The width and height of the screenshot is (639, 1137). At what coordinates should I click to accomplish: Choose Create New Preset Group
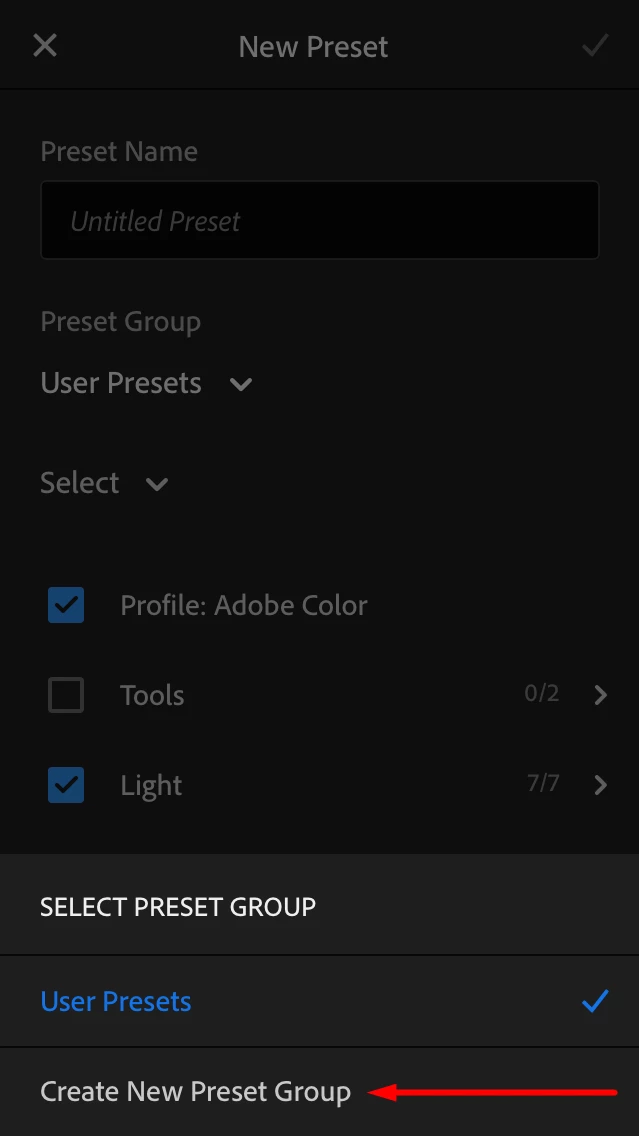tap(196, 1092)
